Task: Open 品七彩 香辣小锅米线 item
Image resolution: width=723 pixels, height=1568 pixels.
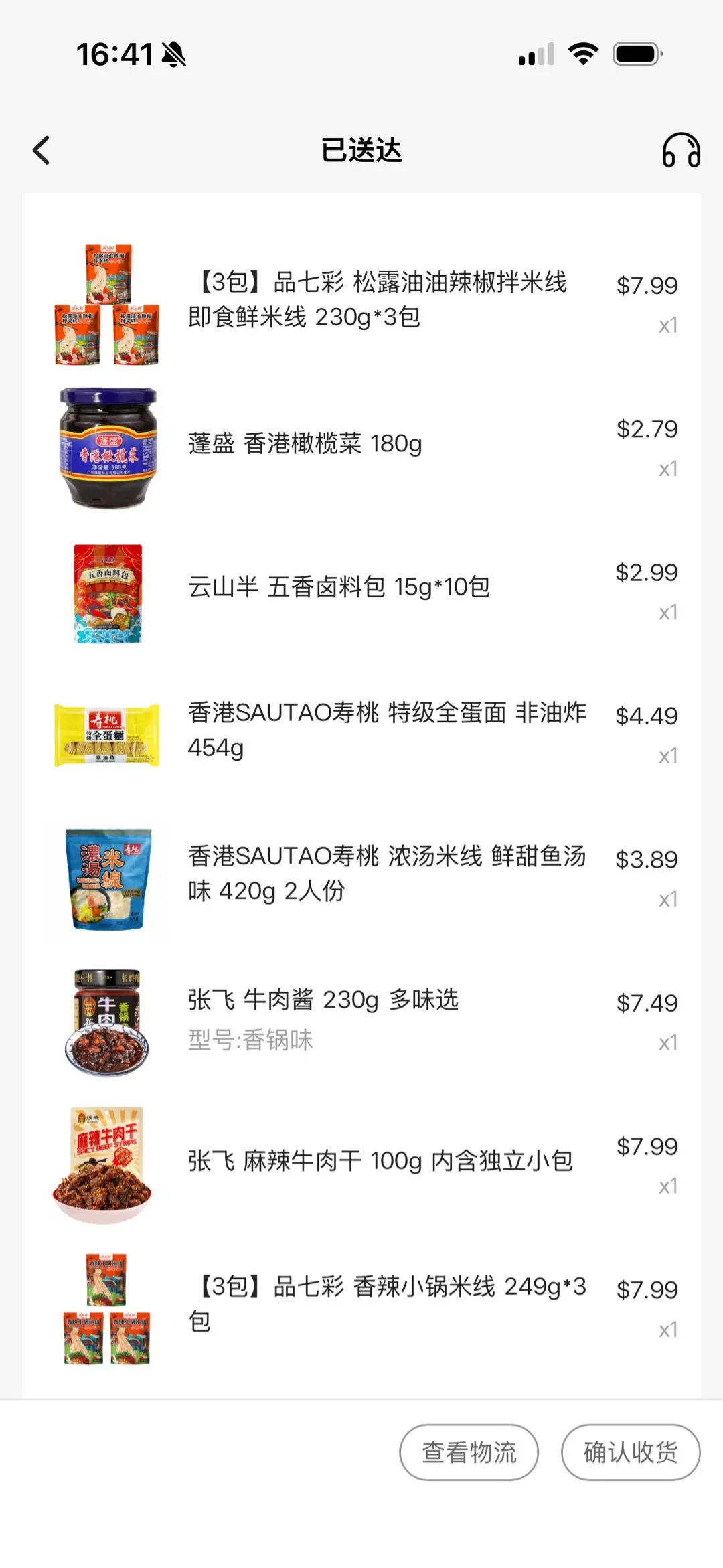Action: [386, 1304]
